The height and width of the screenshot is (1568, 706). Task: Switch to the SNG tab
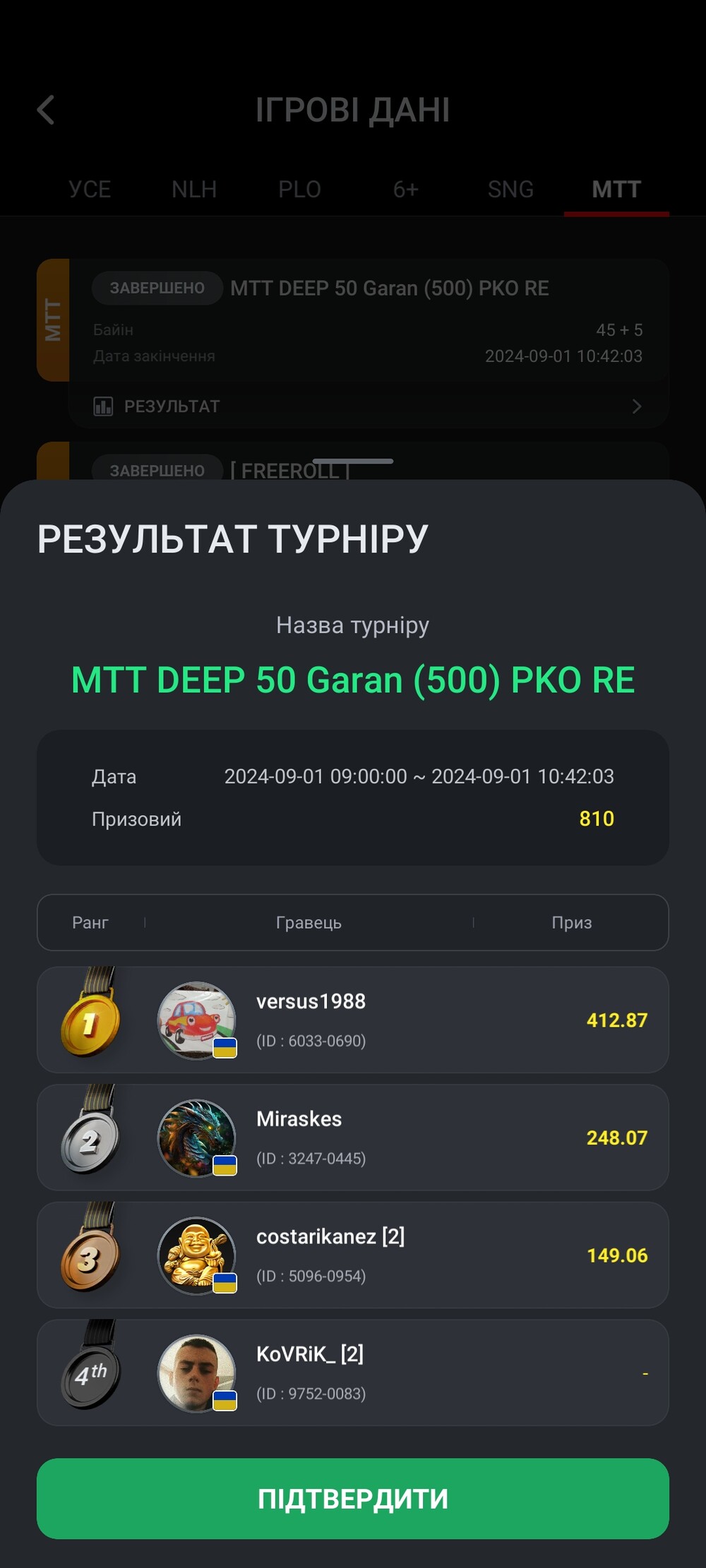(x=510, y=189)
